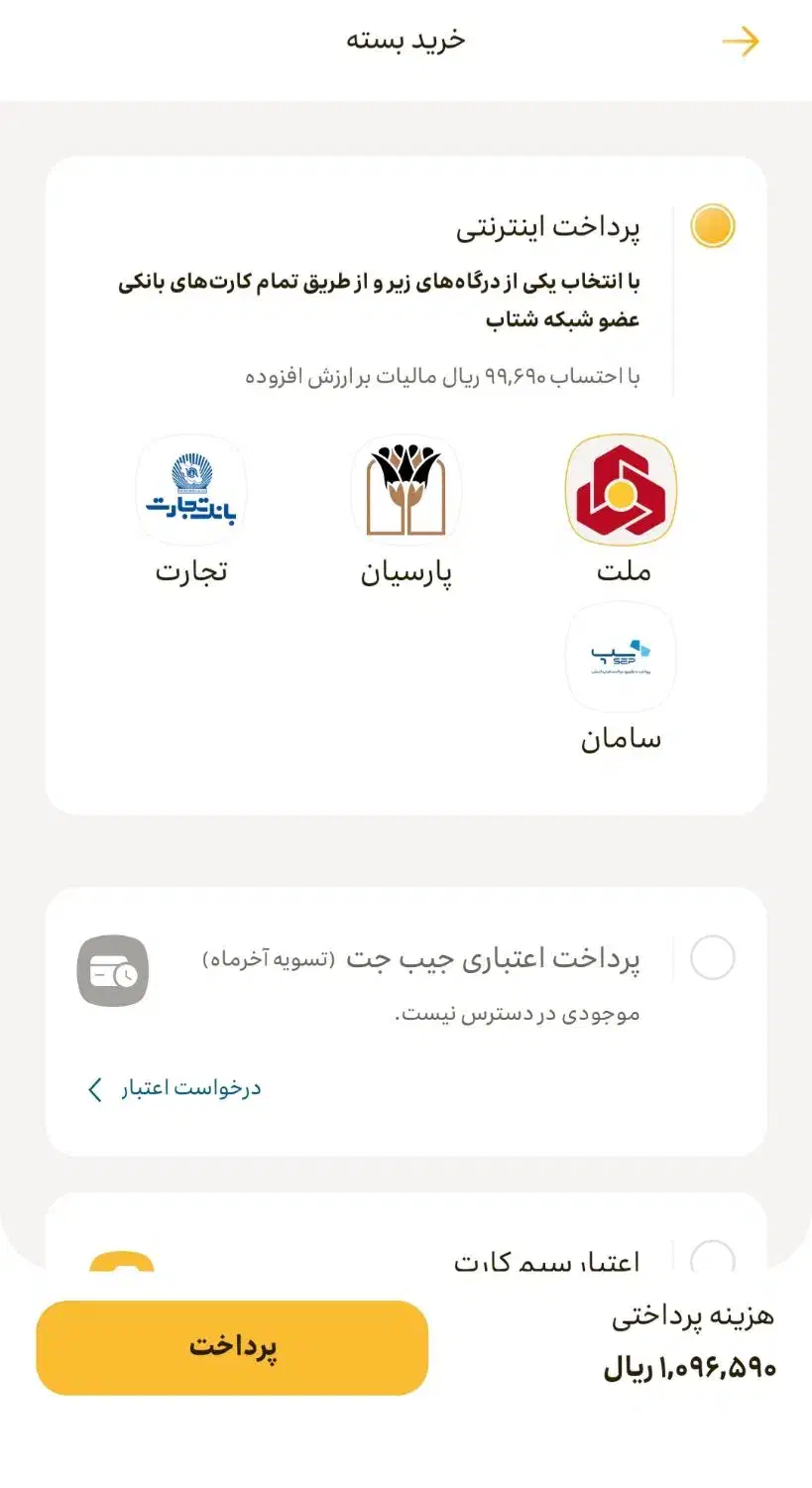Click the درخواست اعتبار (request credit) link

tap(183, 1087)
